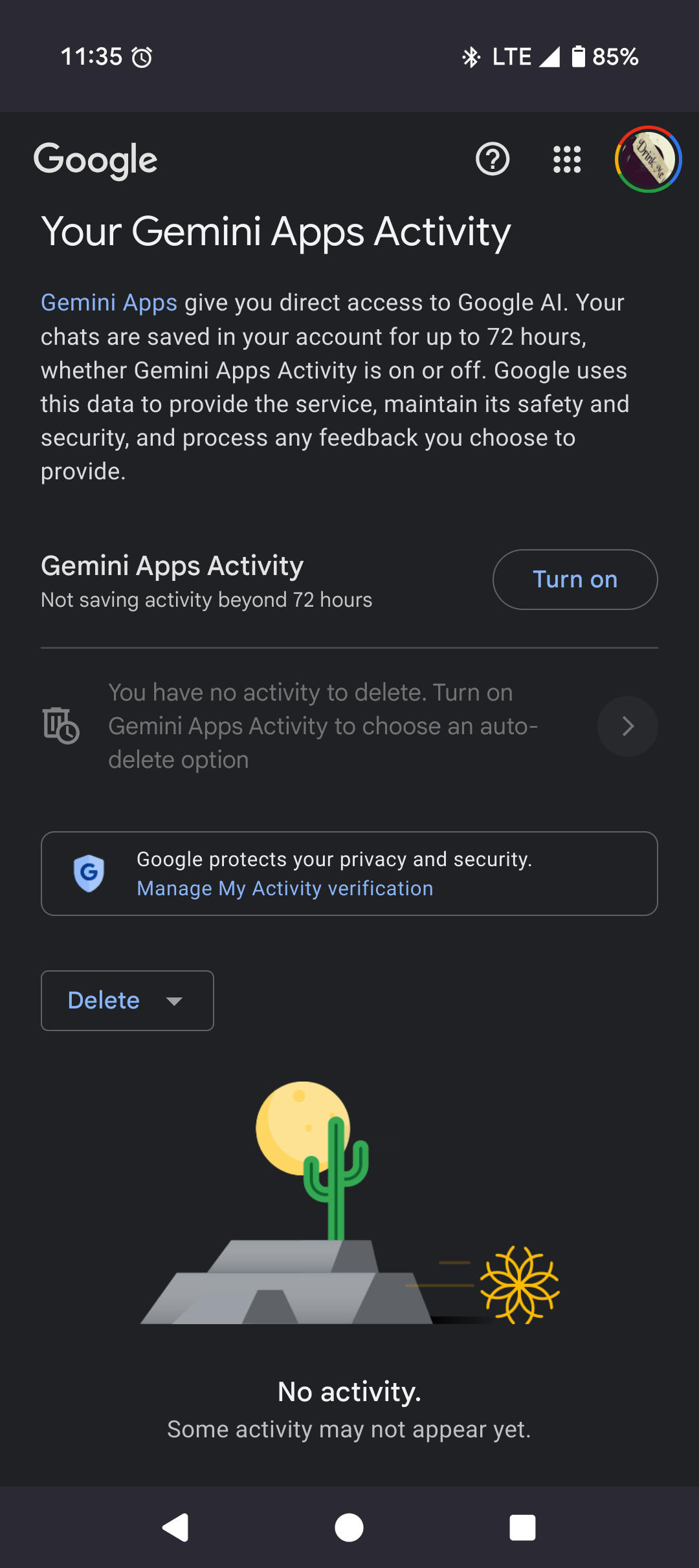Screen dimensions: 699x1568
Task: Expand the Delete dropdown
Action: tap(128, 1001)
